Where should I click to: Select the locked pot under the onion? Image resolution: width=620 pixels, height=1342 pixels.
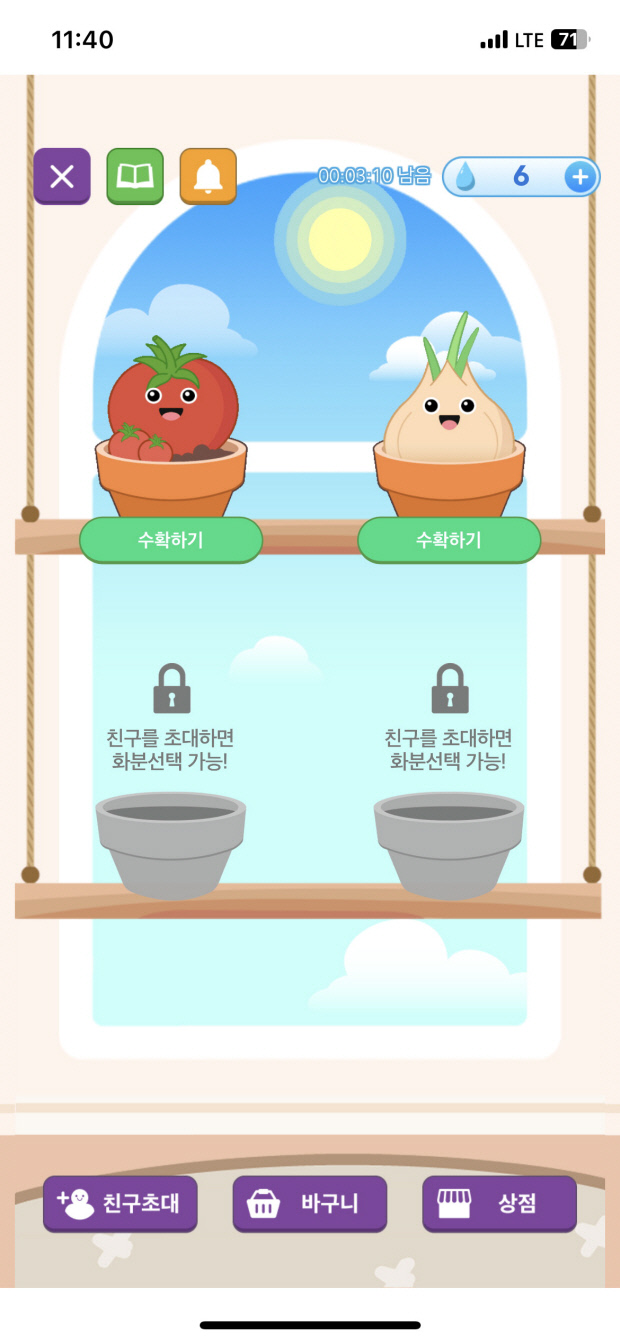(x=449, y=840)
